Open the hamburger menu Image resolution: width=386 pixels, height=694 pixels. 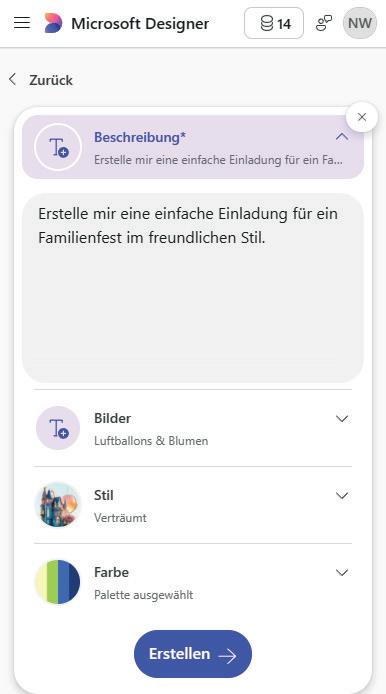tap(22, 23)
